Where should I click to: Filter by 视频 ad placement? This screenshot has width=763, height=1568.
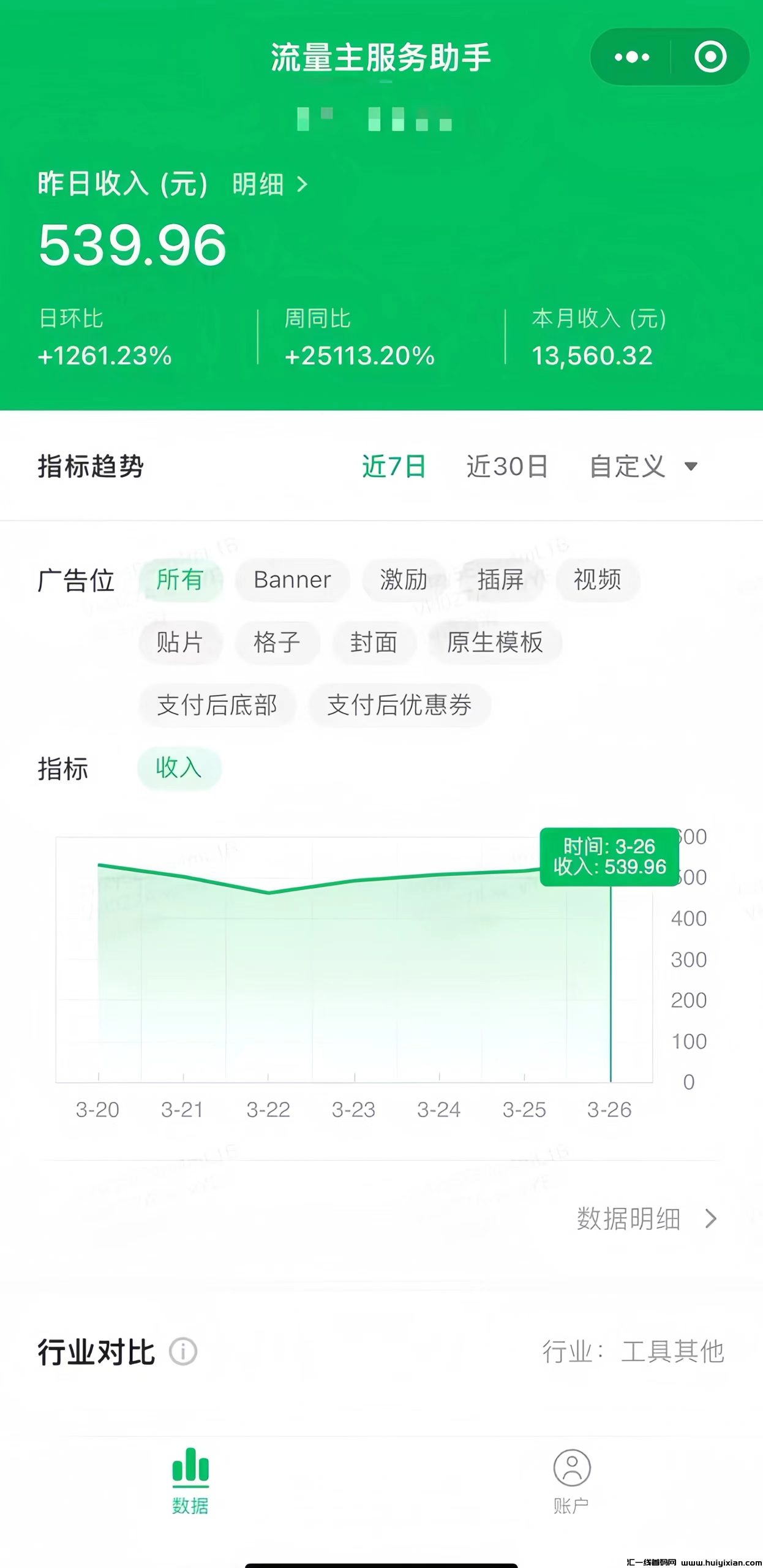tap(597, 580)
